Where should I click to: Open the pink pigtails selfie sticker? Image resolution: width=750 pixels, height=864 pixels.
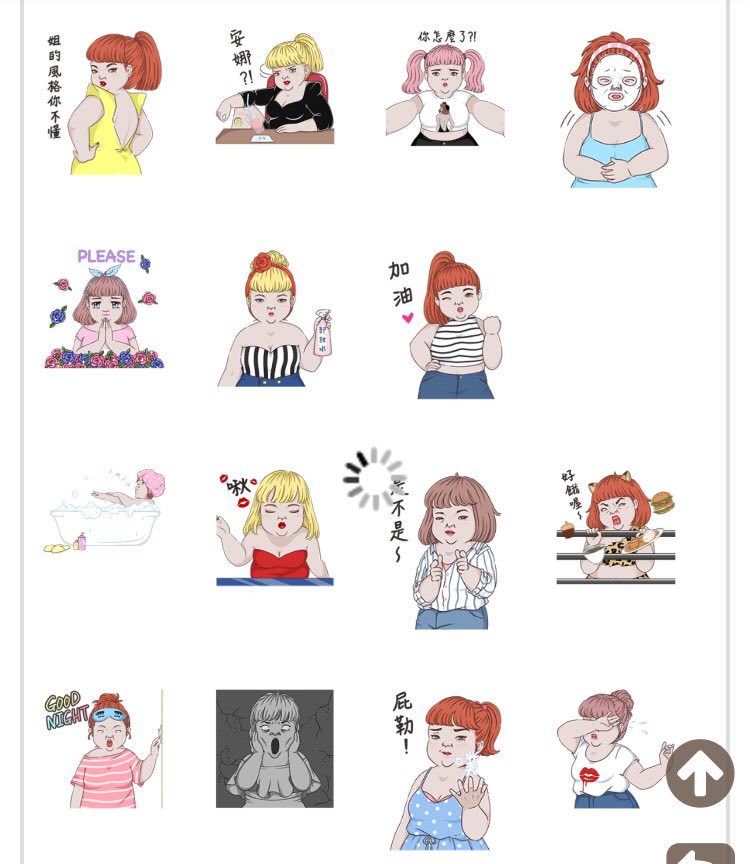[445, 88]
